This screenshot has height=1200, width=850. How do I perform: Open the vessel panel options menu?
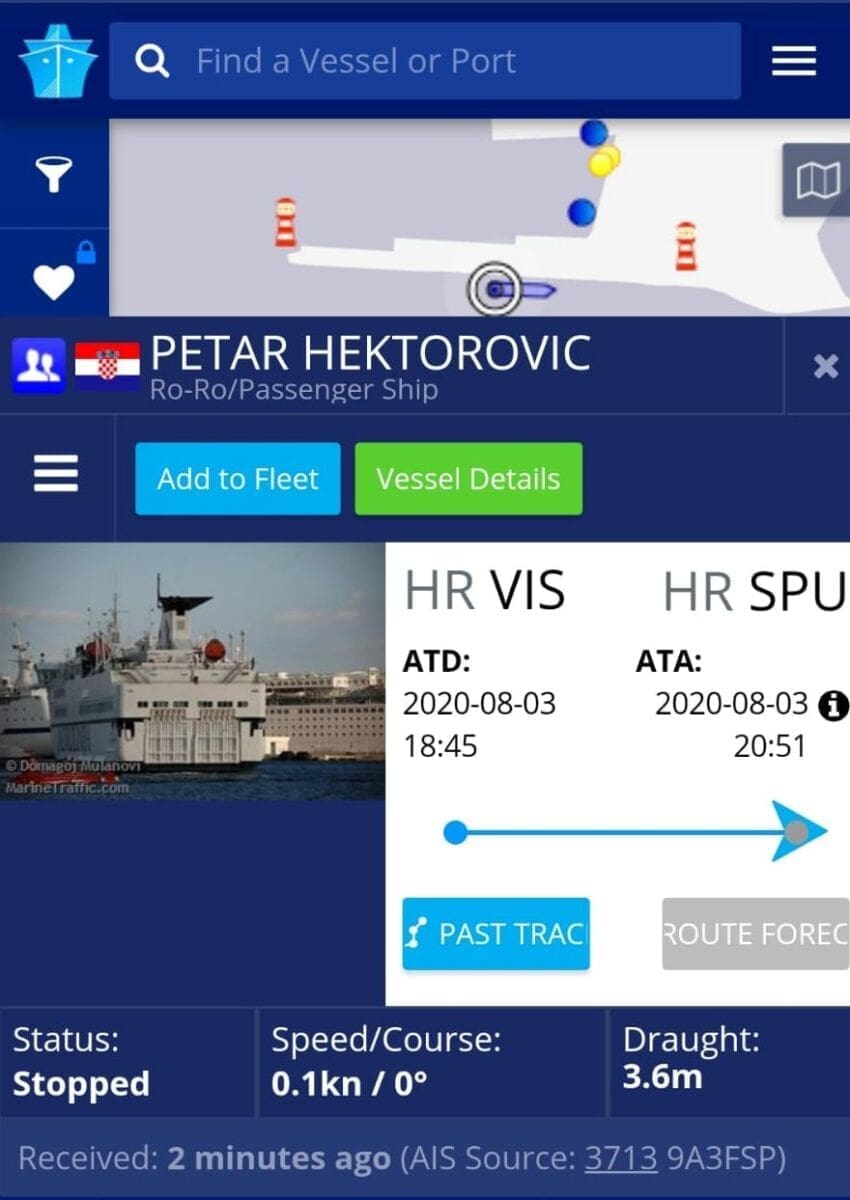pyautogui.click(x=56, y=474)
